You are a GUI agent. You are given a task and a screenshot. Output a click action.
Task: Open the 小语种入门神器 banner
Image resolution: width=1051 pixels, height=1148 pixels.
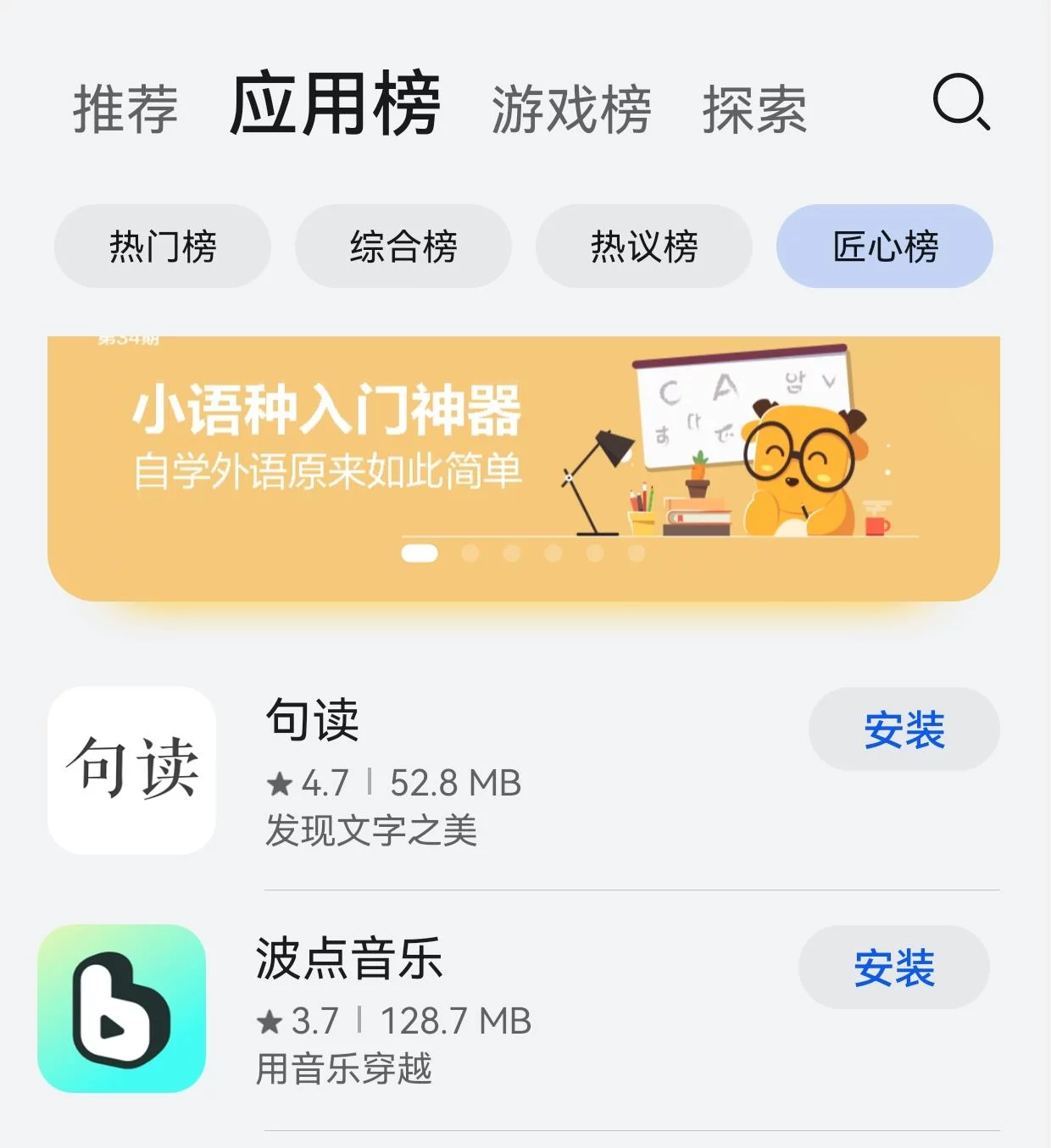tap(524, 469)
